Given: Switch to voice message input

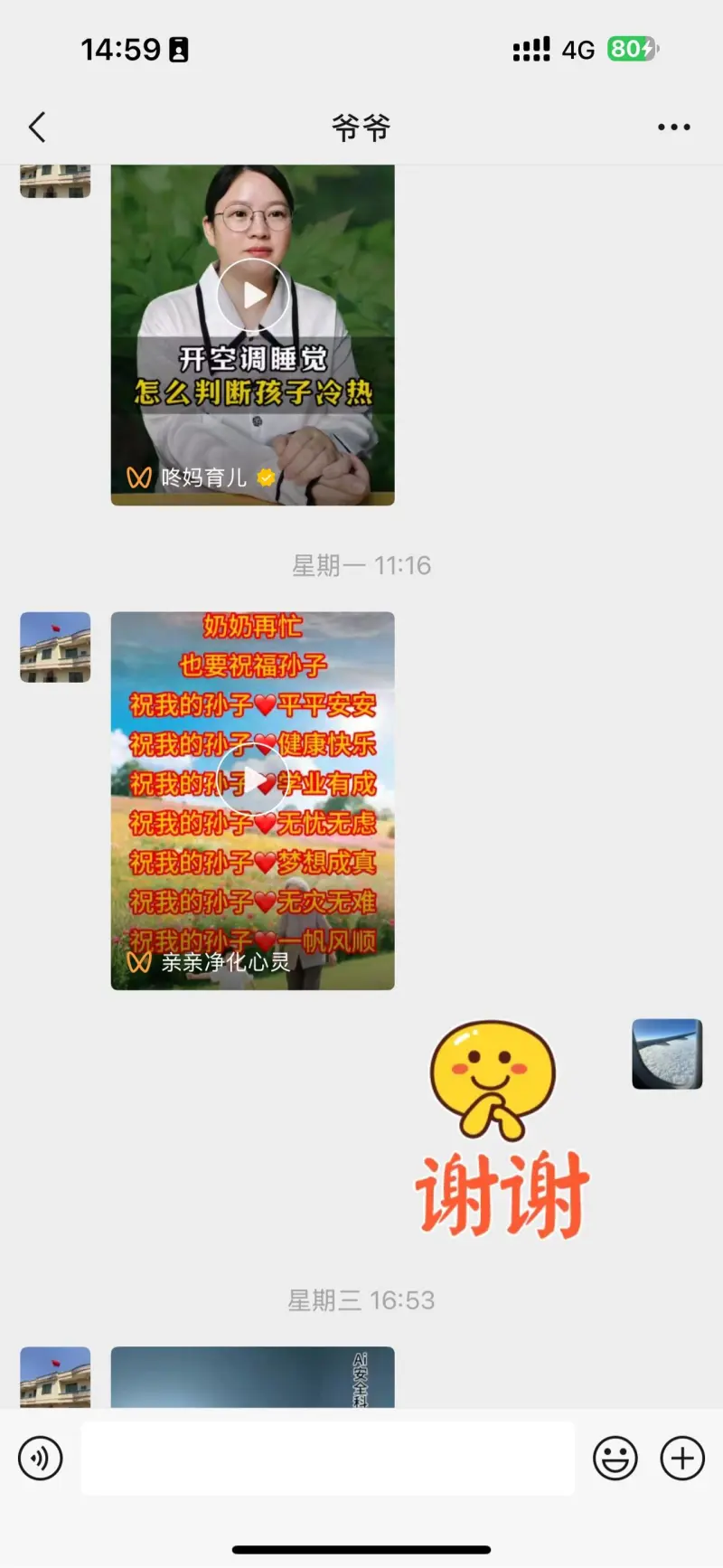Looking at the screenshot, I should 41,1458.
